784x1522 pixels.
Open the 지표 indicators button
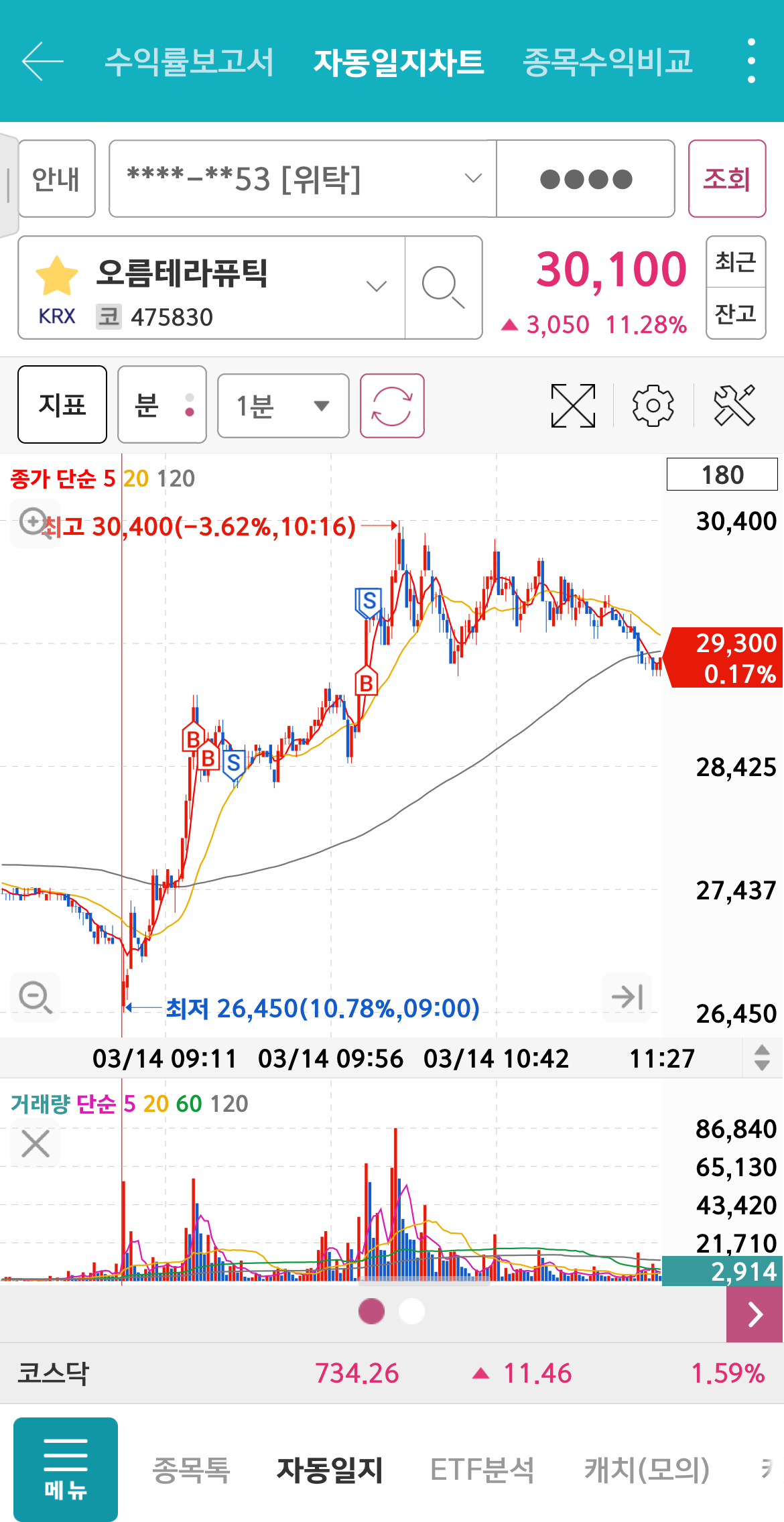click(62, 405)
